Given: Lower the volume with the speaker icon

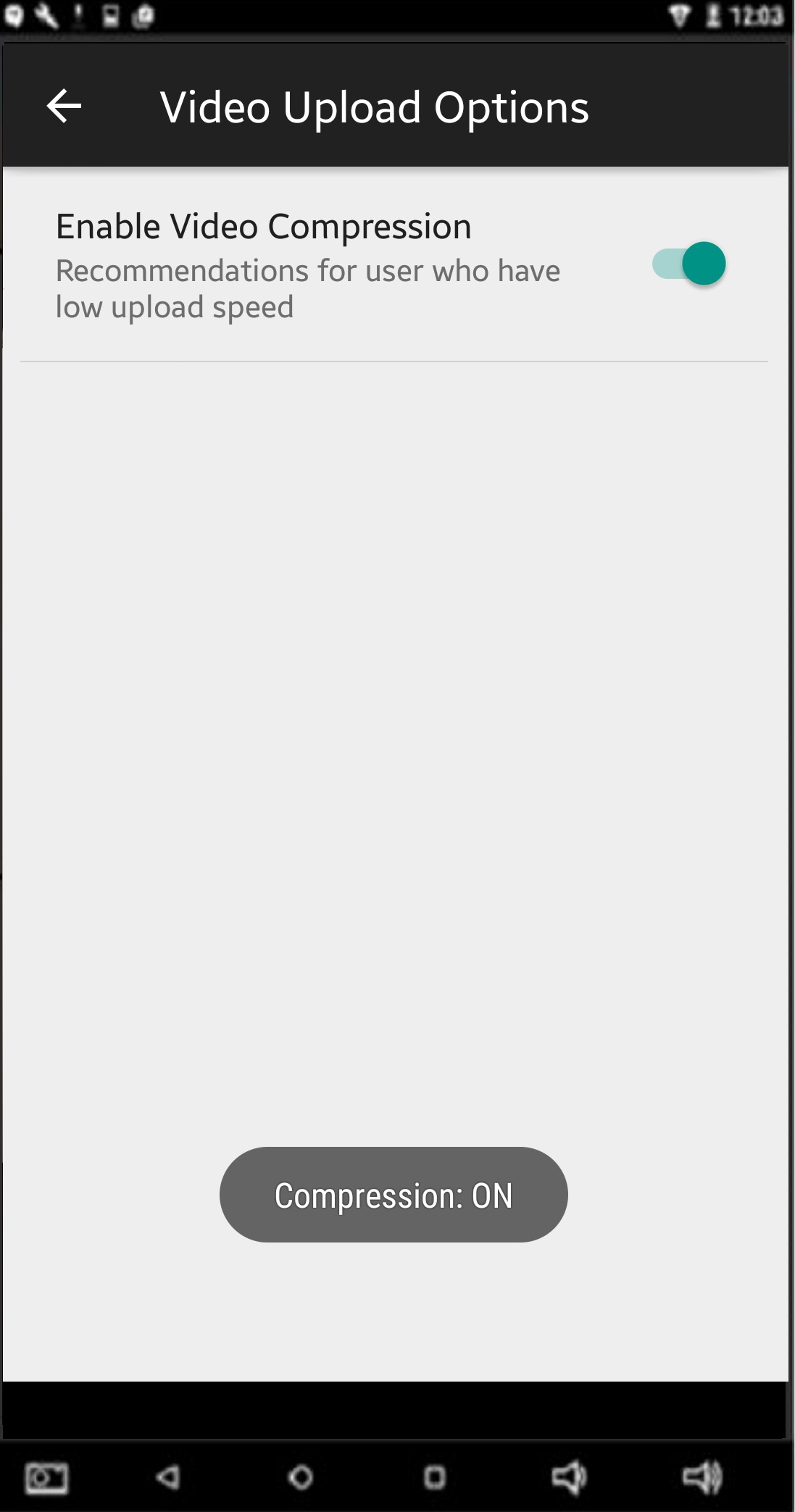Looking at the screenshot, I should coord(568,1477).
